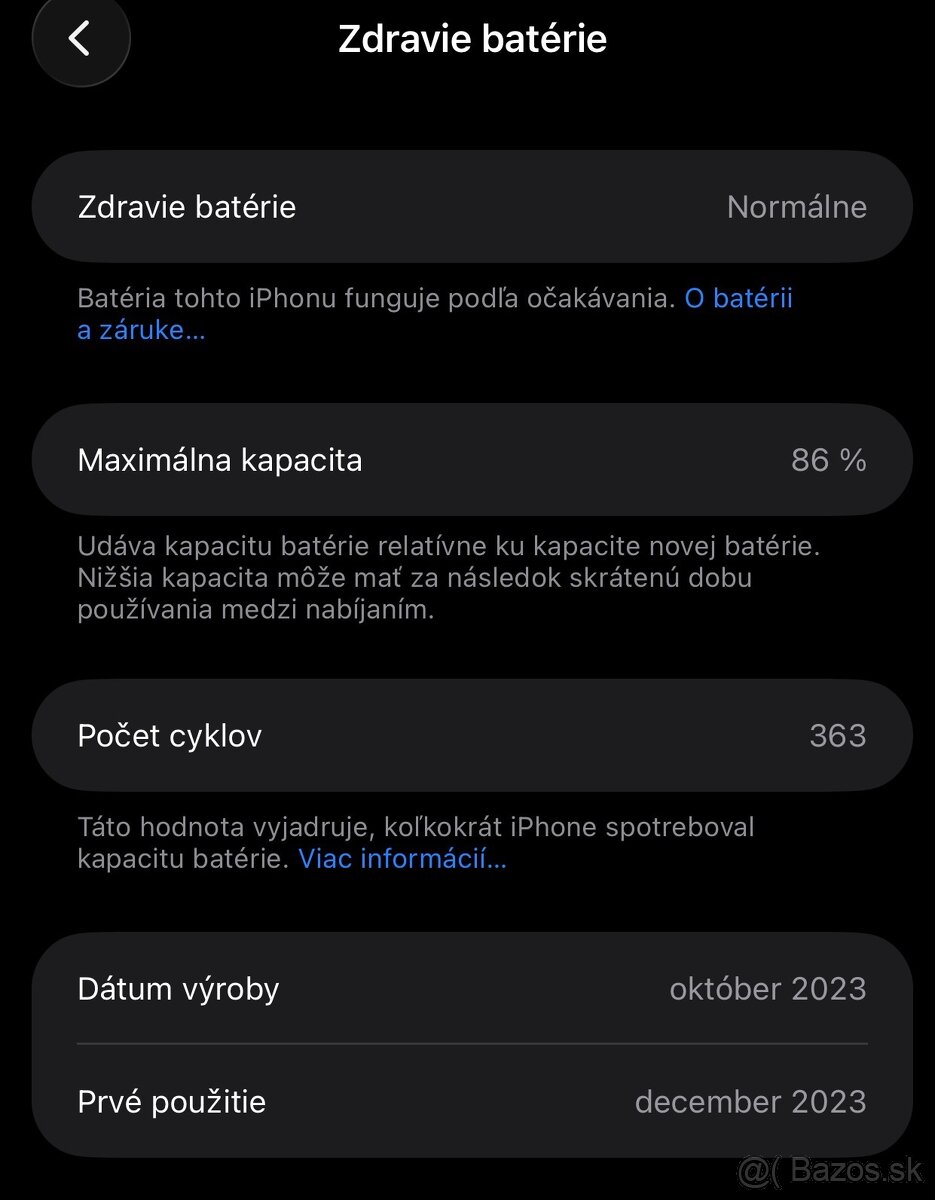Tap the Bazos.sk watermark
The width and height of the screenshot is (935, 1200).
point(846,1170)
